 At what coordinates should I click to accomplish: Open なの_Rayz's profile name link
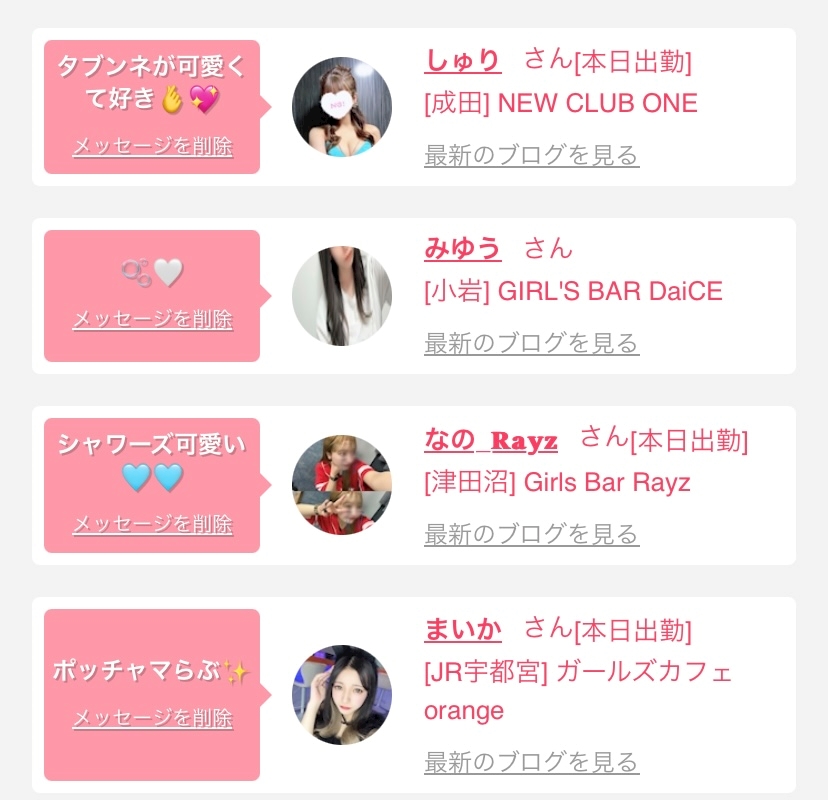click(490, 439)
